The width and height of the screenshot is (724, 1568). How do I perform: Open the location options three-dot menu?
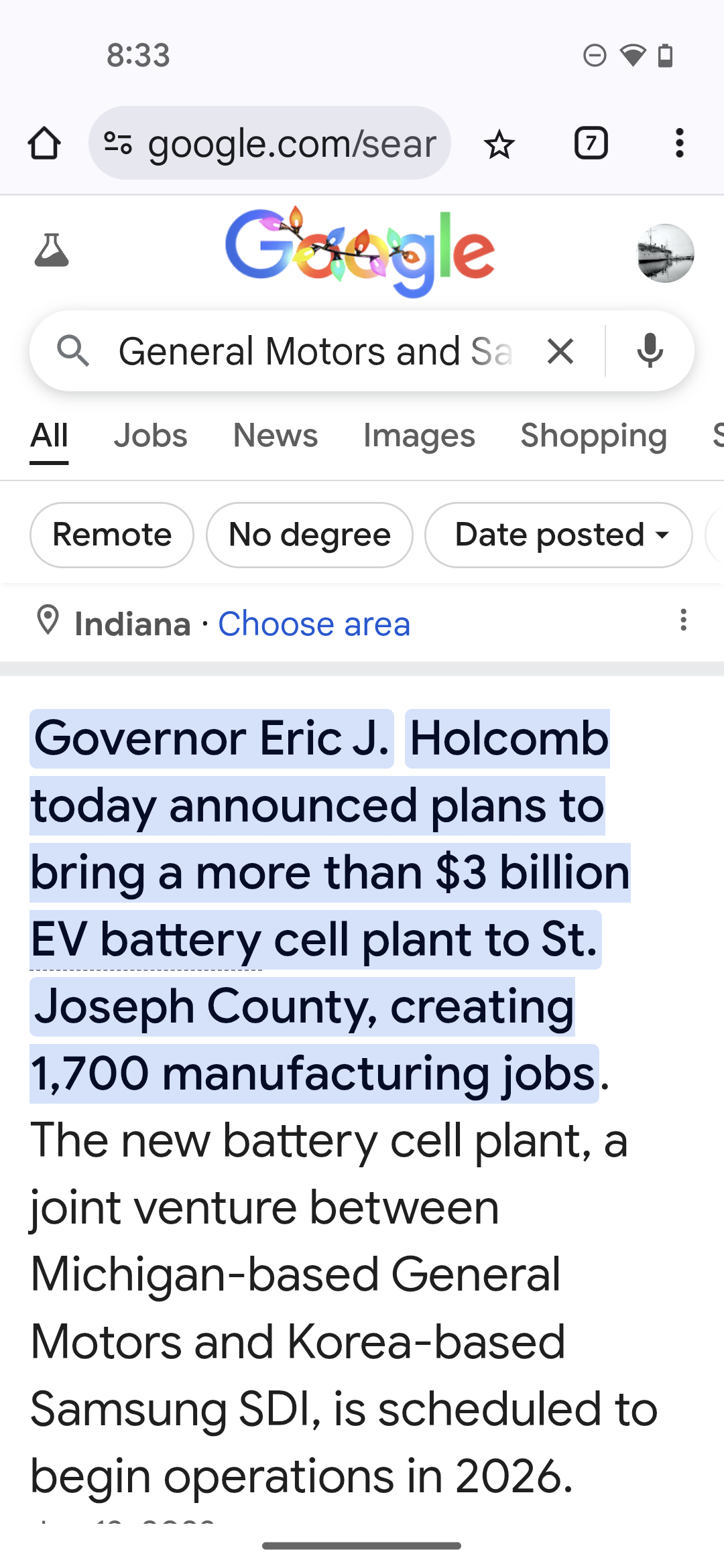tap(683, 620)
